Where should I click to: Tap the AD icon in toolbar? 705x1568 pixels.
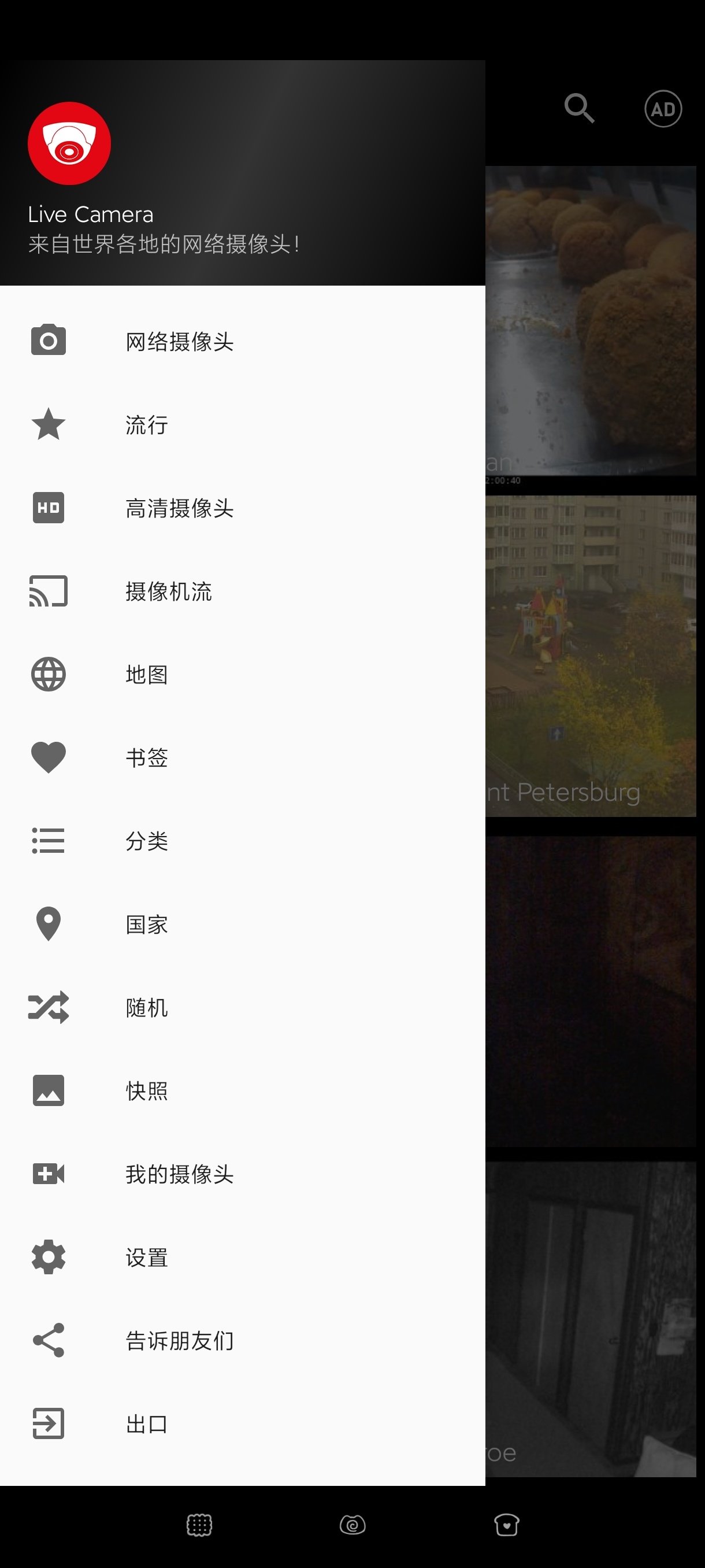662,108
